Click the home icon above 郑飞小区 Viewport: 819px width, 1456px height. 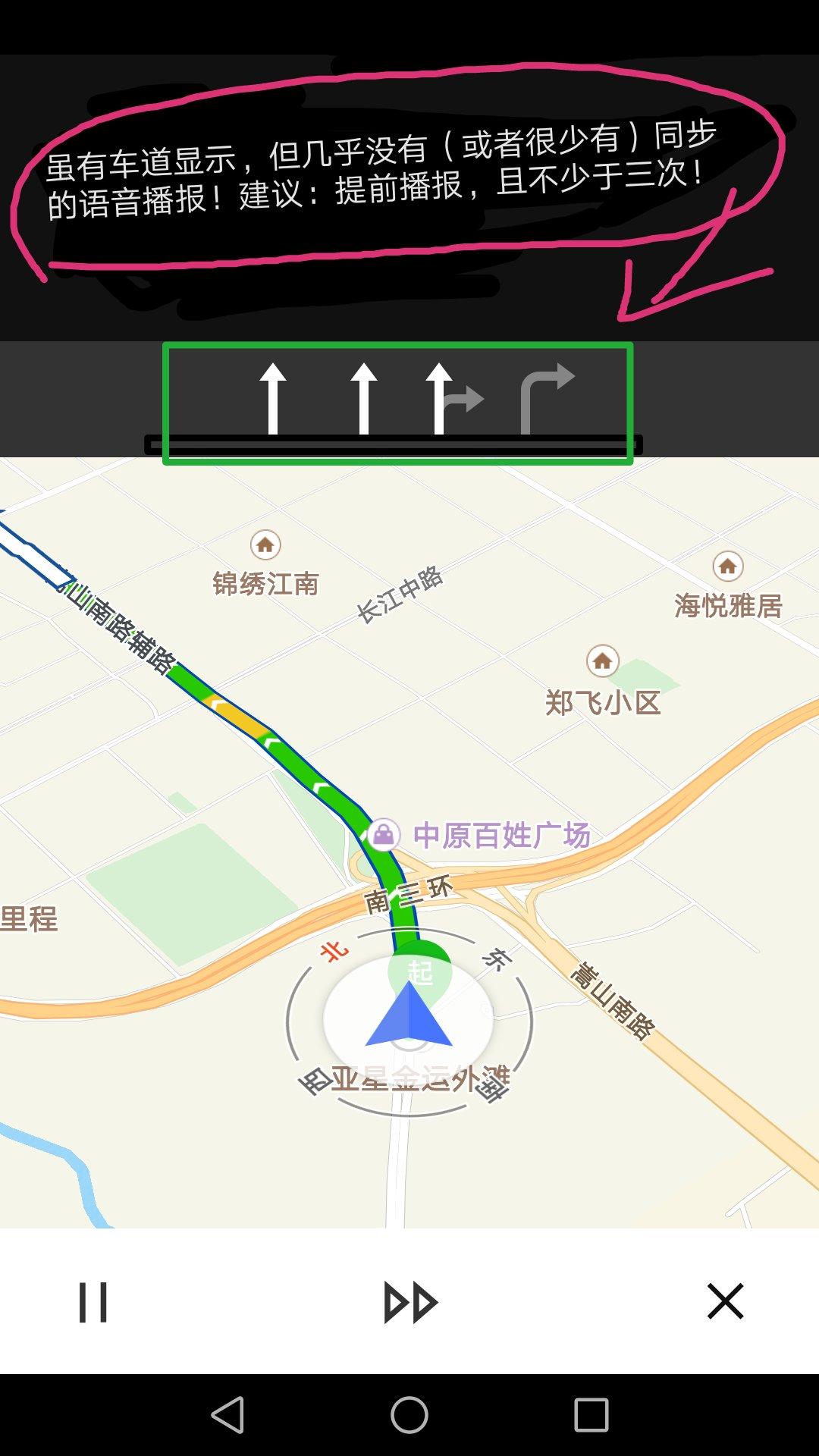(x=603, y=662)
